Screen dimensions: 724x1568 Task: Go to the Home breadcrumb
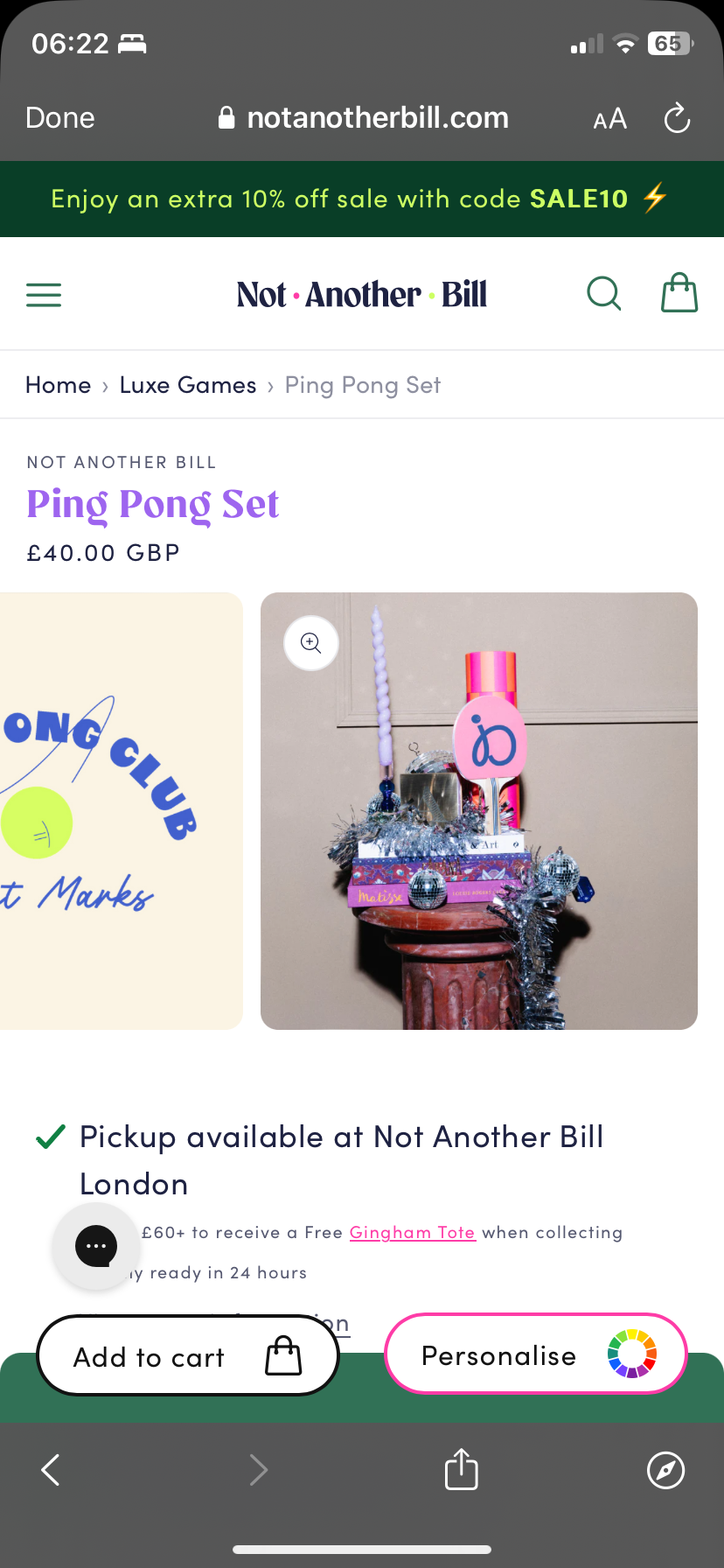(59, 385)
